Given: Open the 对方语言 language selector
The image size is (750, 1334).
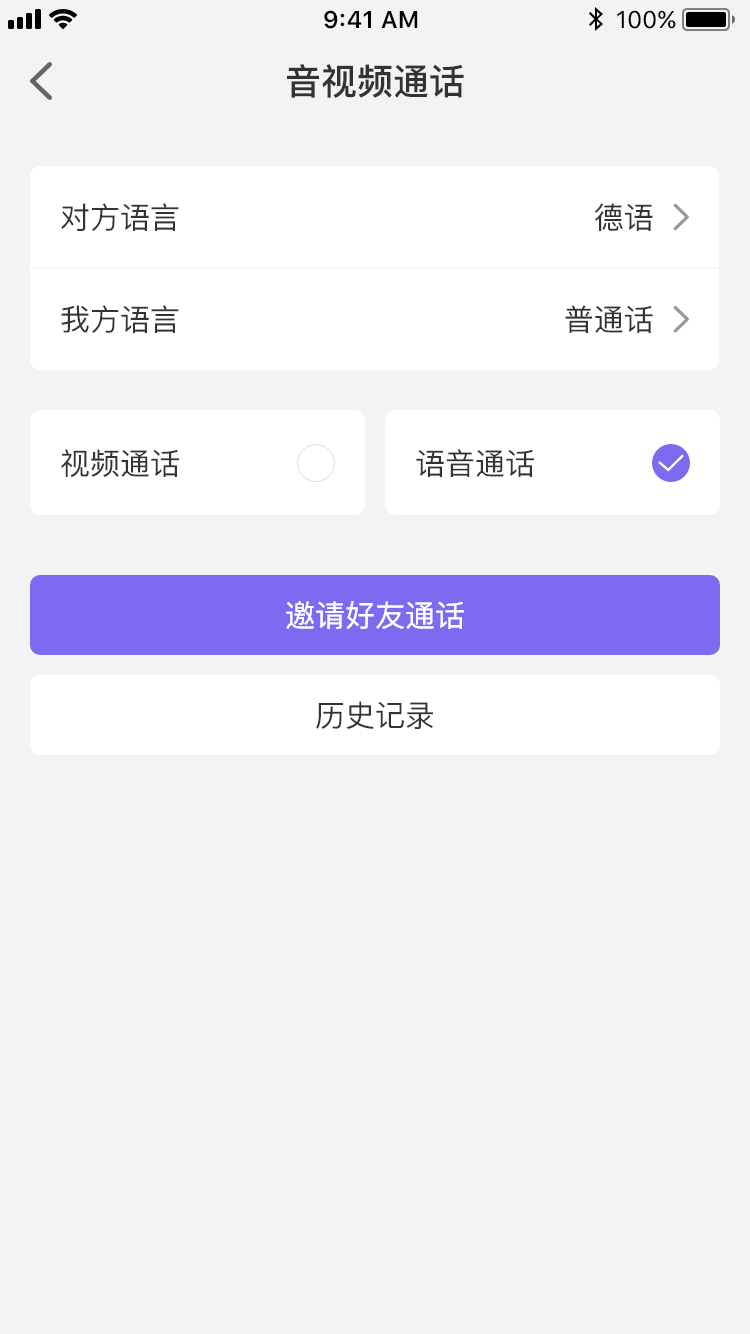Looking at the screenshot, I should (x=374, y=217).
